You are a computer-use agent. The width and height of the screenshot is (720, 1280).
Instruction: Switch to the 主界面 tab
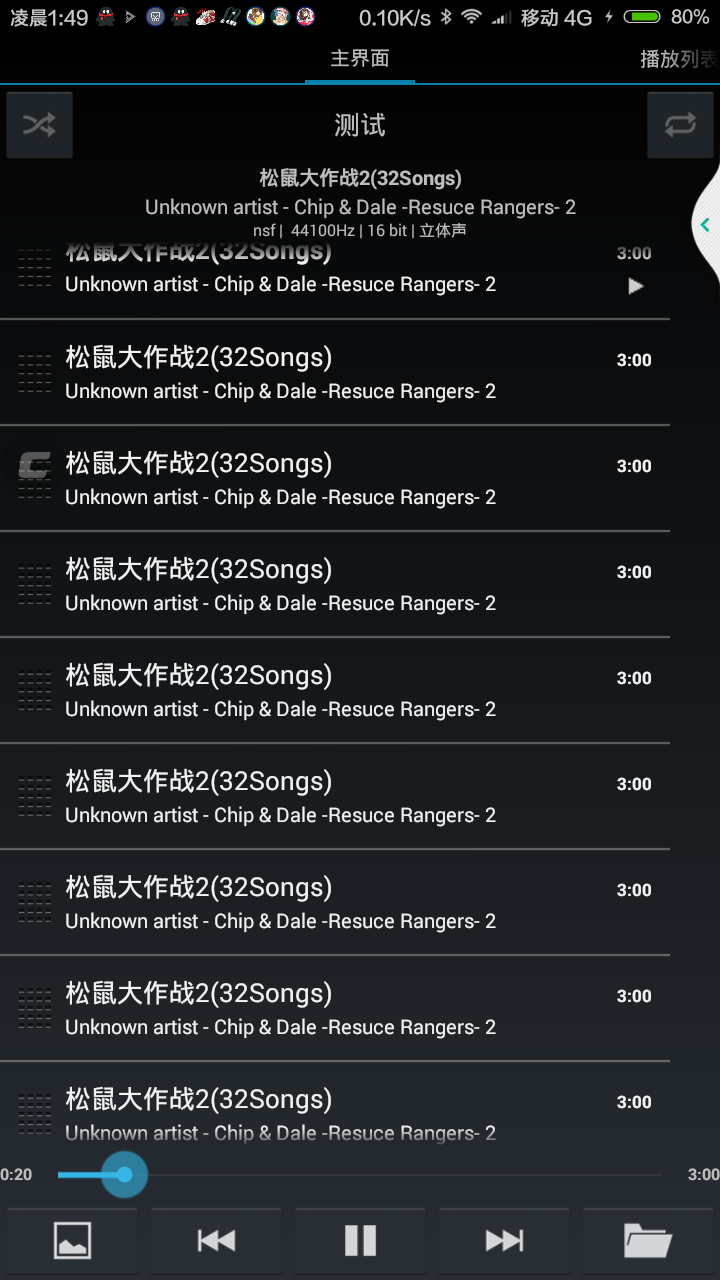pyautogui.click(x=360, y=59)
